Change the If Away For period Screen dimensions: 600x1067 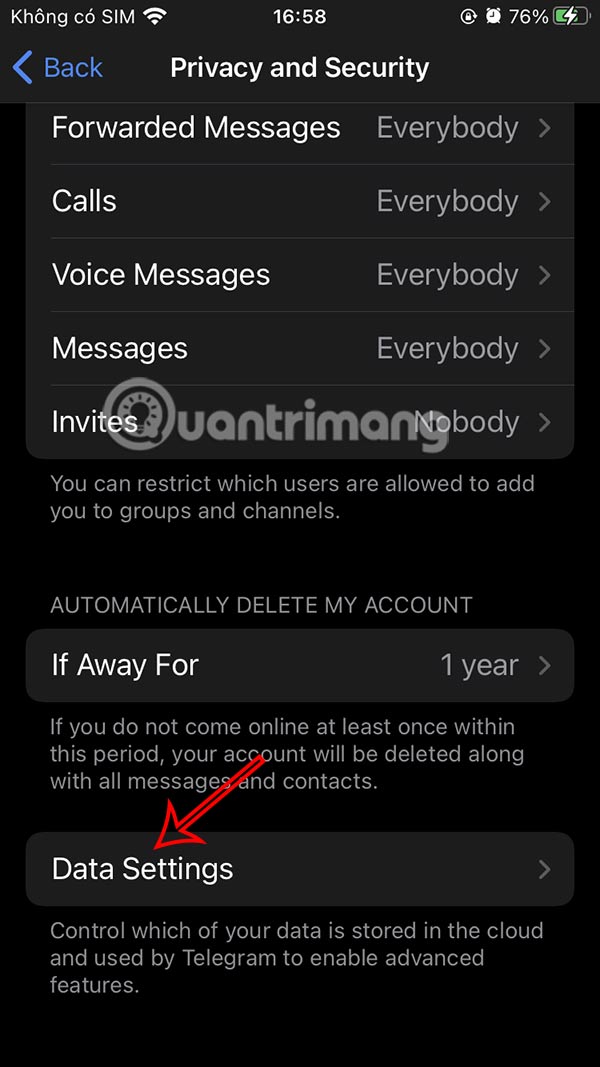(x=300, y=665)
